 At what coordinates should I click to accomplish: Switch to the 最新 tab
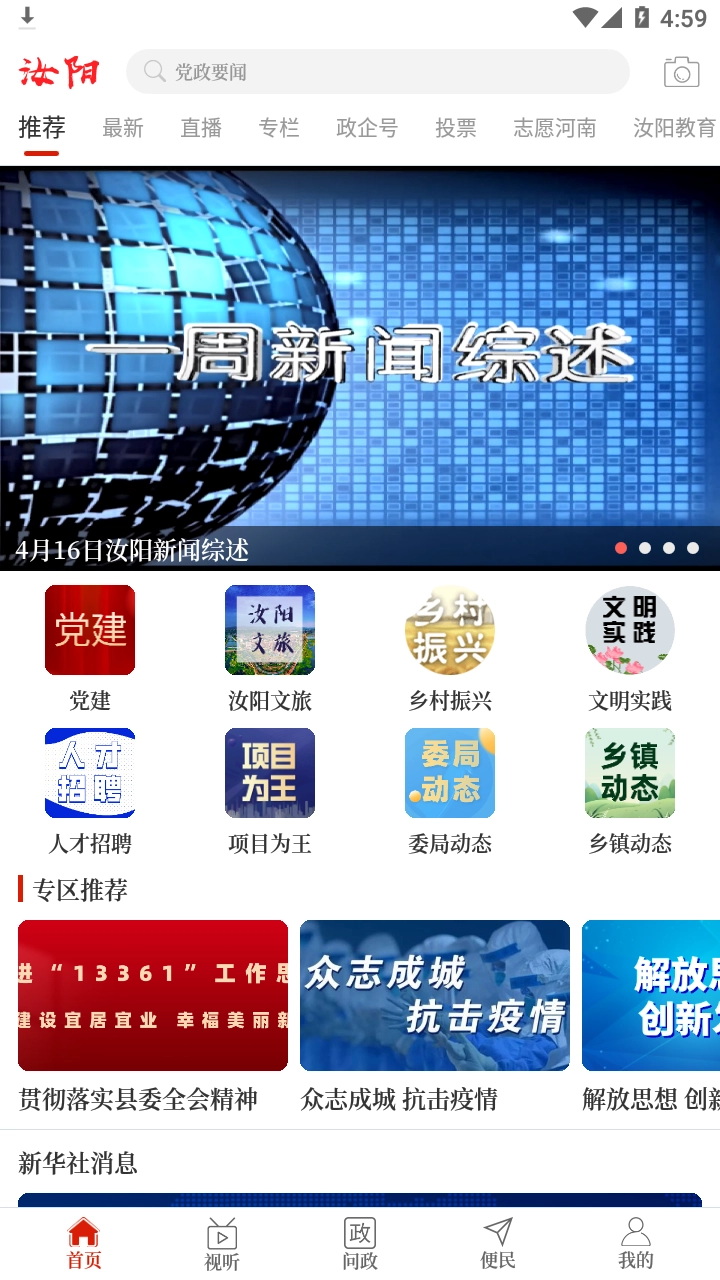coord(122,128)
